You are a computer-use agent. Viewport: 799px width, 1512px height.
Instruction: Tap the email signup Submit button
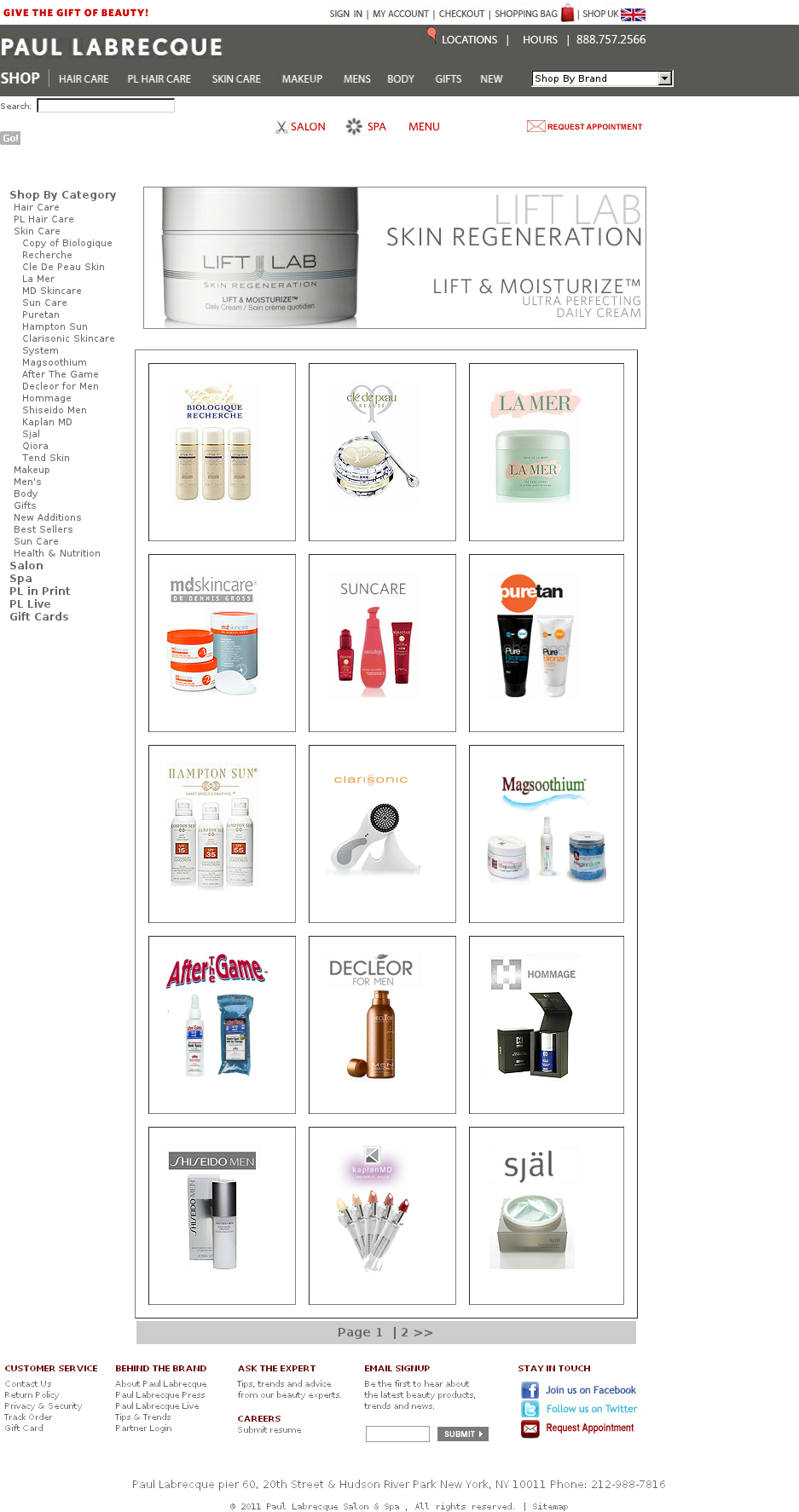462,1434
